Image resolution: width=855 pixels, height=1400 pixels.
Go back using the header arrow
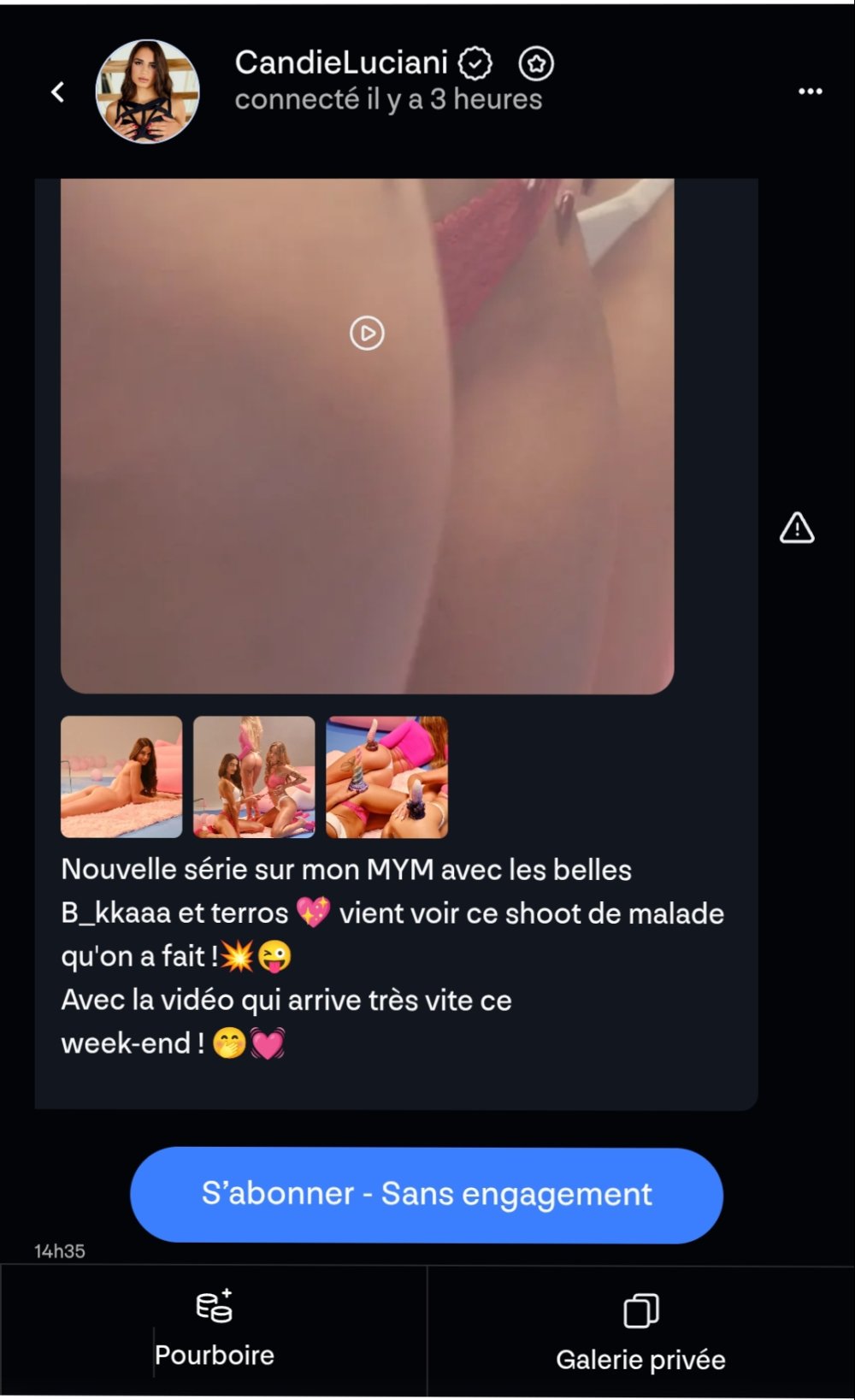click(x=58, y=92)
